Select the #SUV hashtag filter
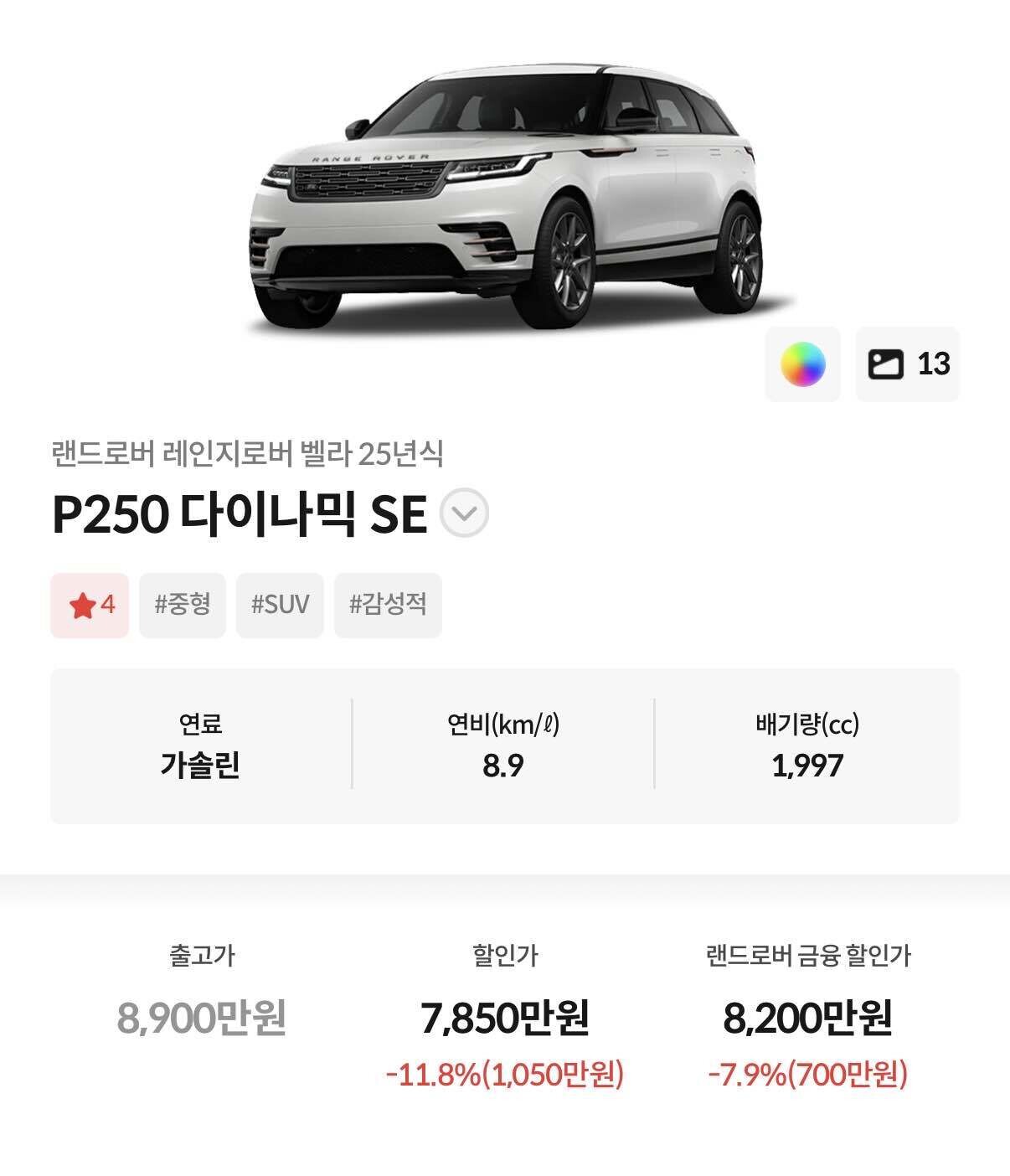Image resolution: width=1010 pixels, height=1176 pixels. point(281,606)
